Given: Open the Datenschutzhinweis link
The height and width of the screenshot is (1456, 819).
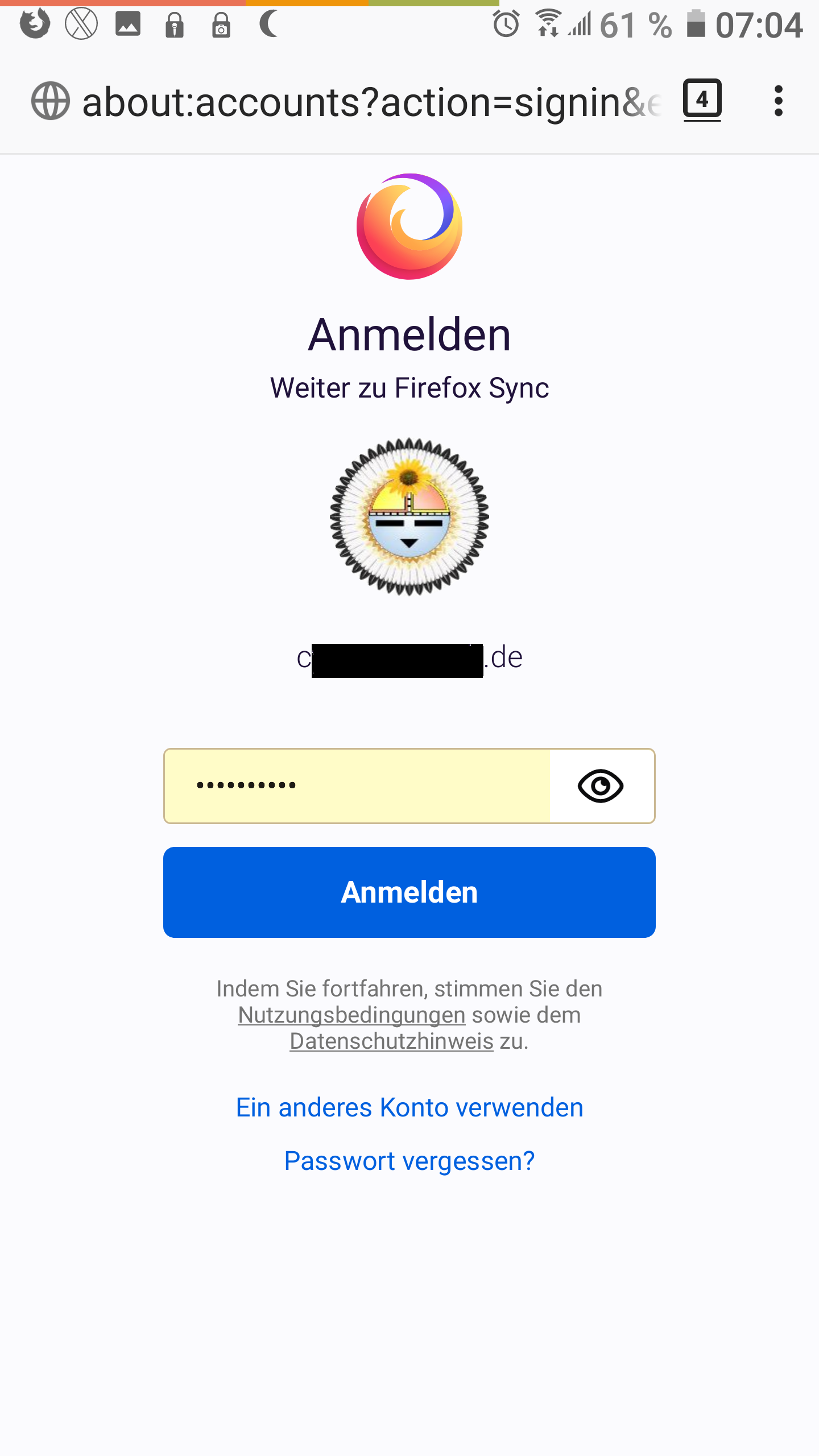Looking at the screenshot, I should [x=391, y=1041].
